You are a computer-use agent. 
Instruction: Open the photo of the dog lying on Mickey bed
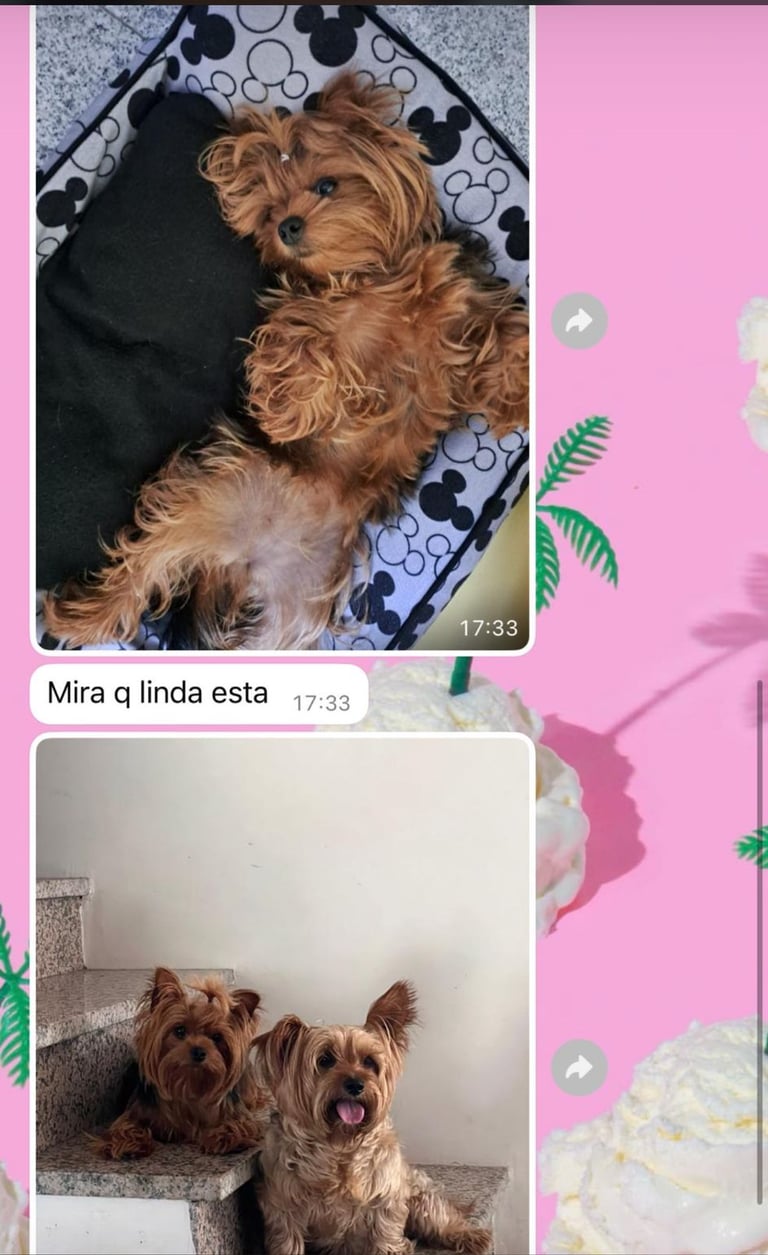coord(283,328)
